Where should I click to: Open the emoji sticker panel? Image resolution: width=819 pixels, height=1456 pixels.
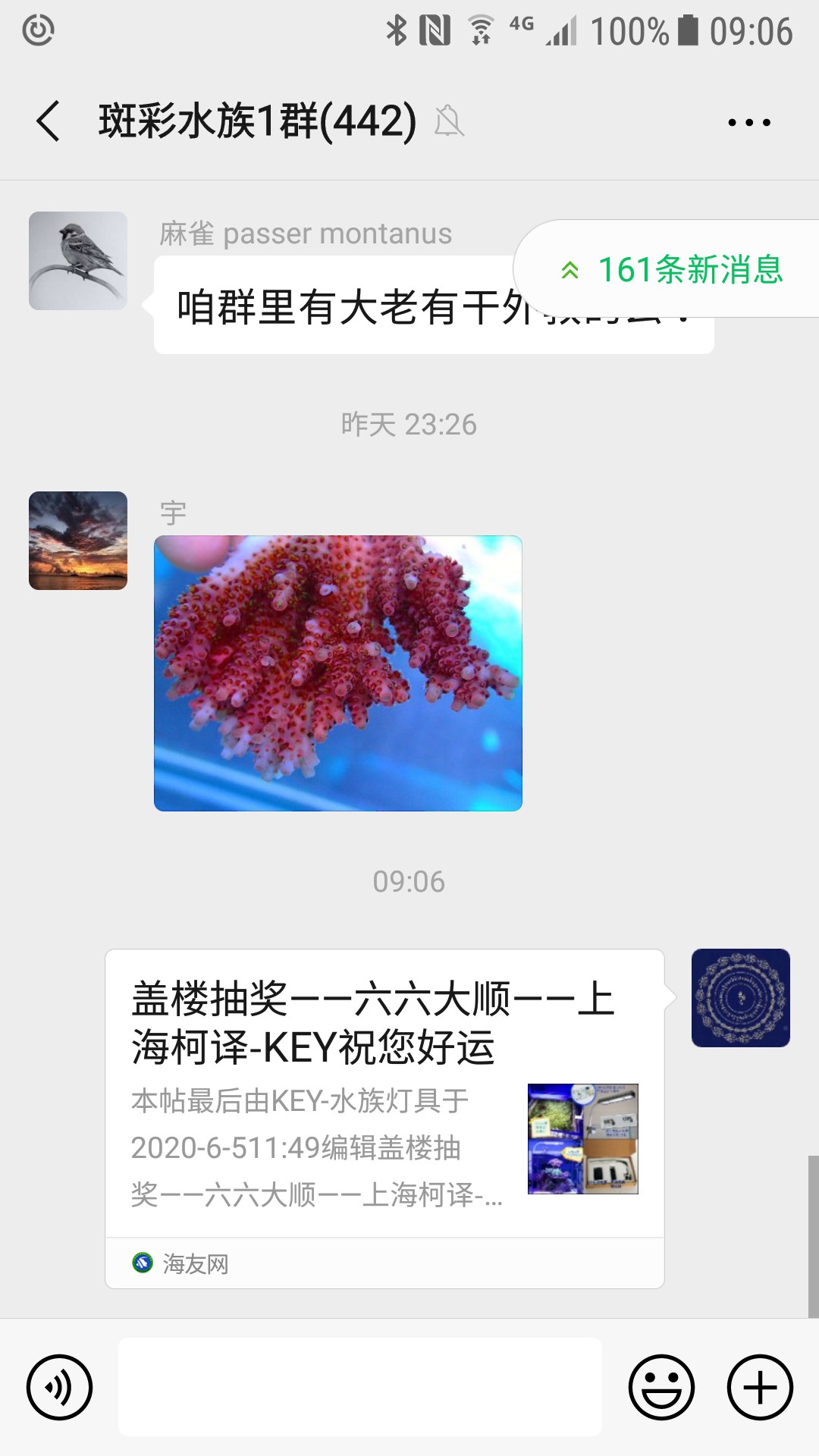(661, 1387)
